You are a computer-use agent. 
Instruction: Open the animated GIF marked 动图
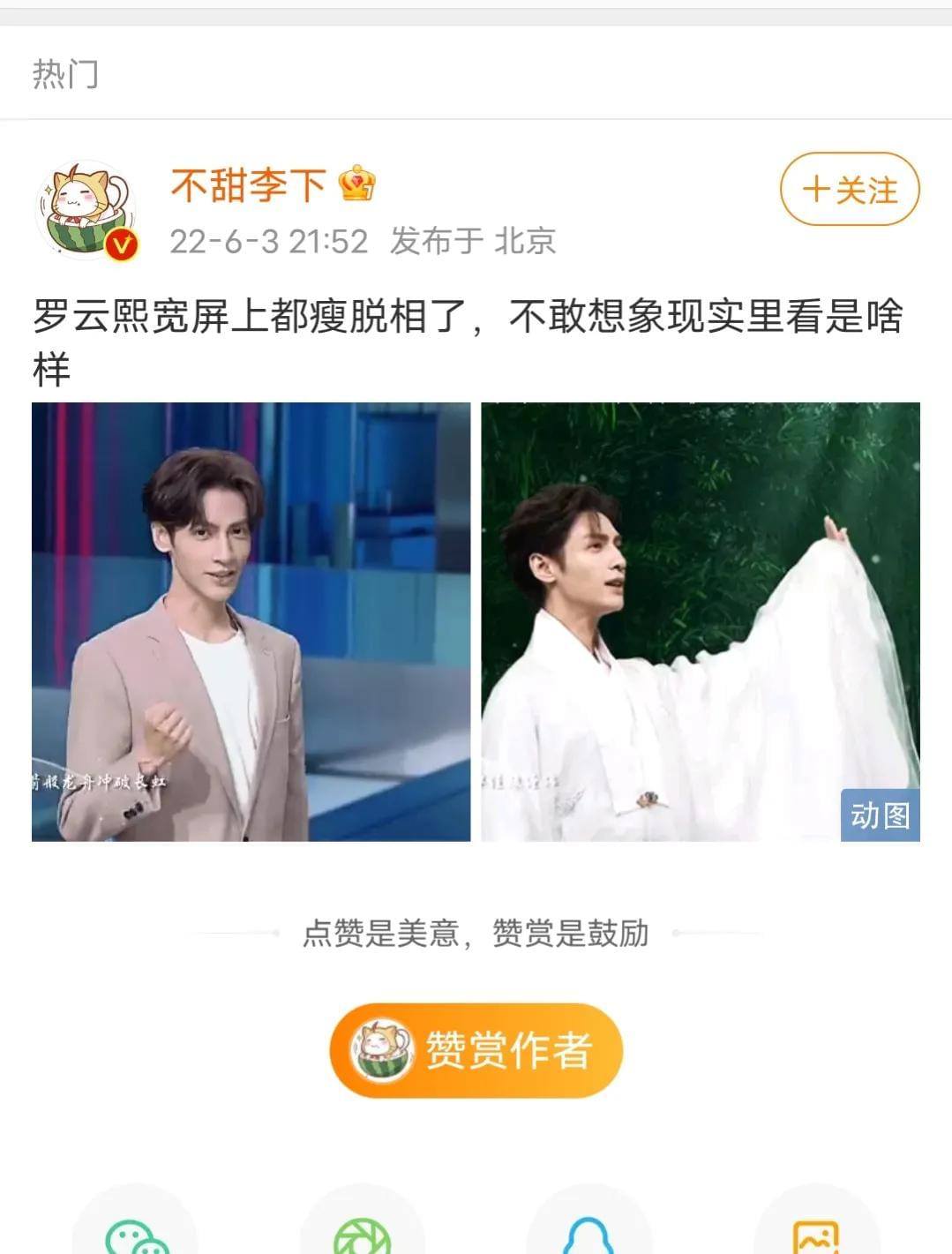[x=700, y=621]
